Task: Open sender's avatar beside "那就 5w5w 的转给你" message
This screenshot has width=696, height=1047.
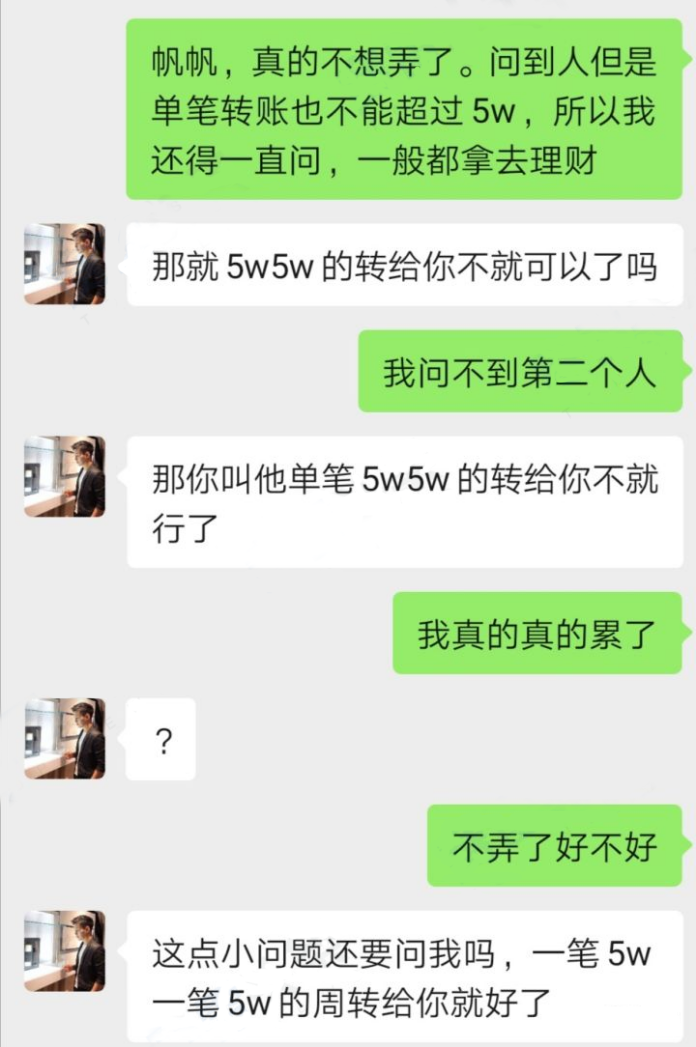Action: [64, 264]
